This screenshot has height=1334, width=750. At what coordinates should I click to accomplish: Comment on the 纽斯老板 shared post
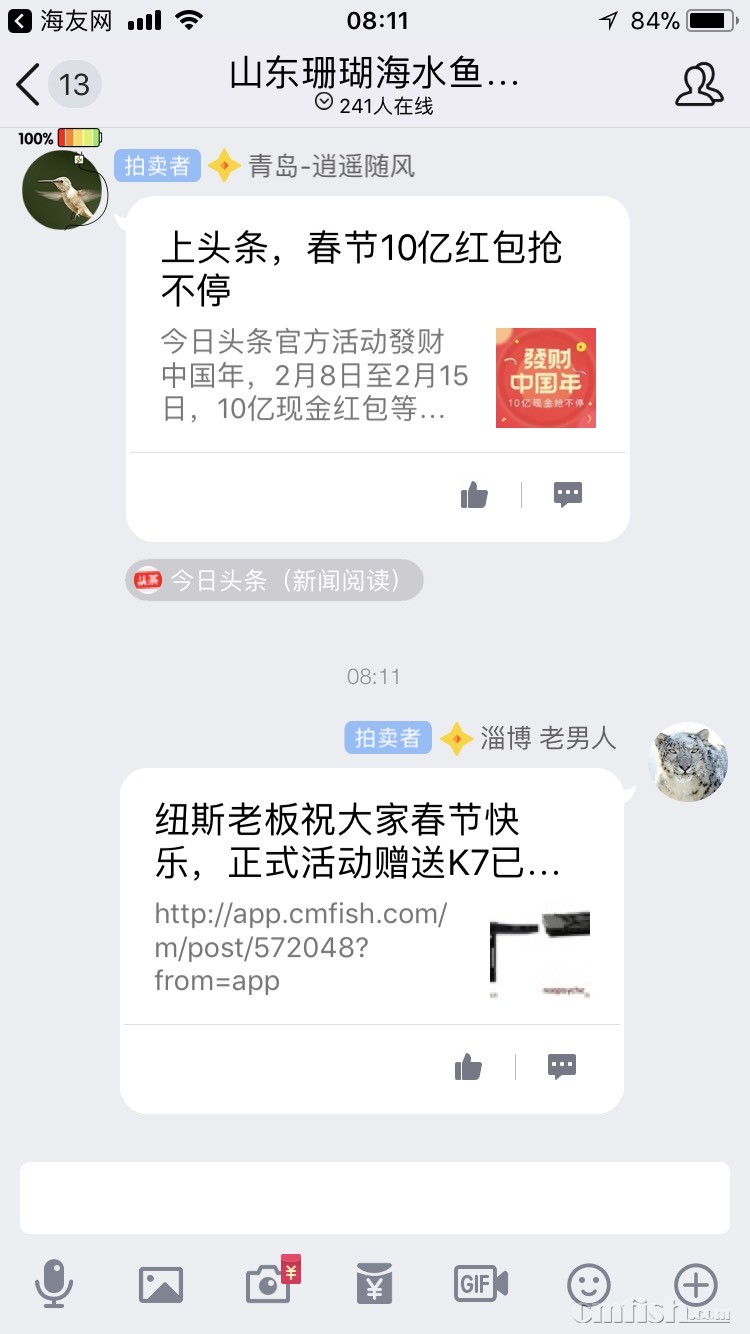pos(562,1067)
